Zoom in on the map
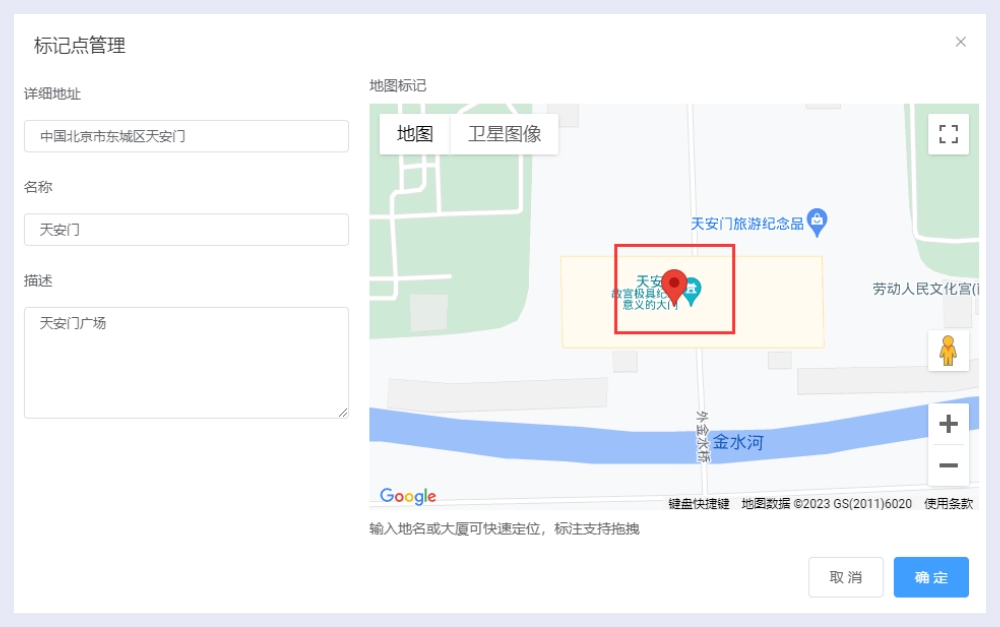 pyautogui.click(x=948, y=424)
